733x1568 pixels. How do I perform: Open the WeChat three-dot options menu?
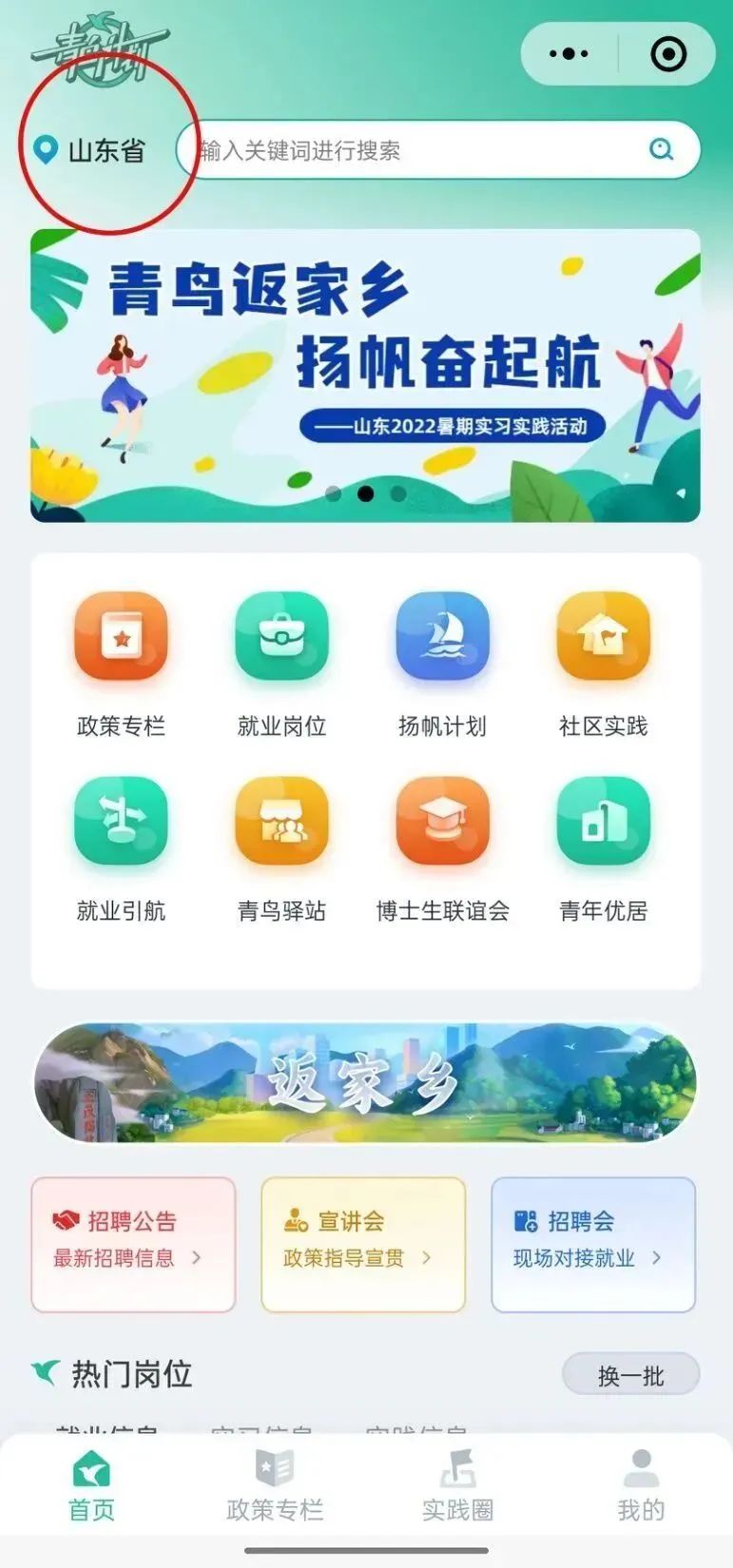pyautogui.click(x=568, y=54)
